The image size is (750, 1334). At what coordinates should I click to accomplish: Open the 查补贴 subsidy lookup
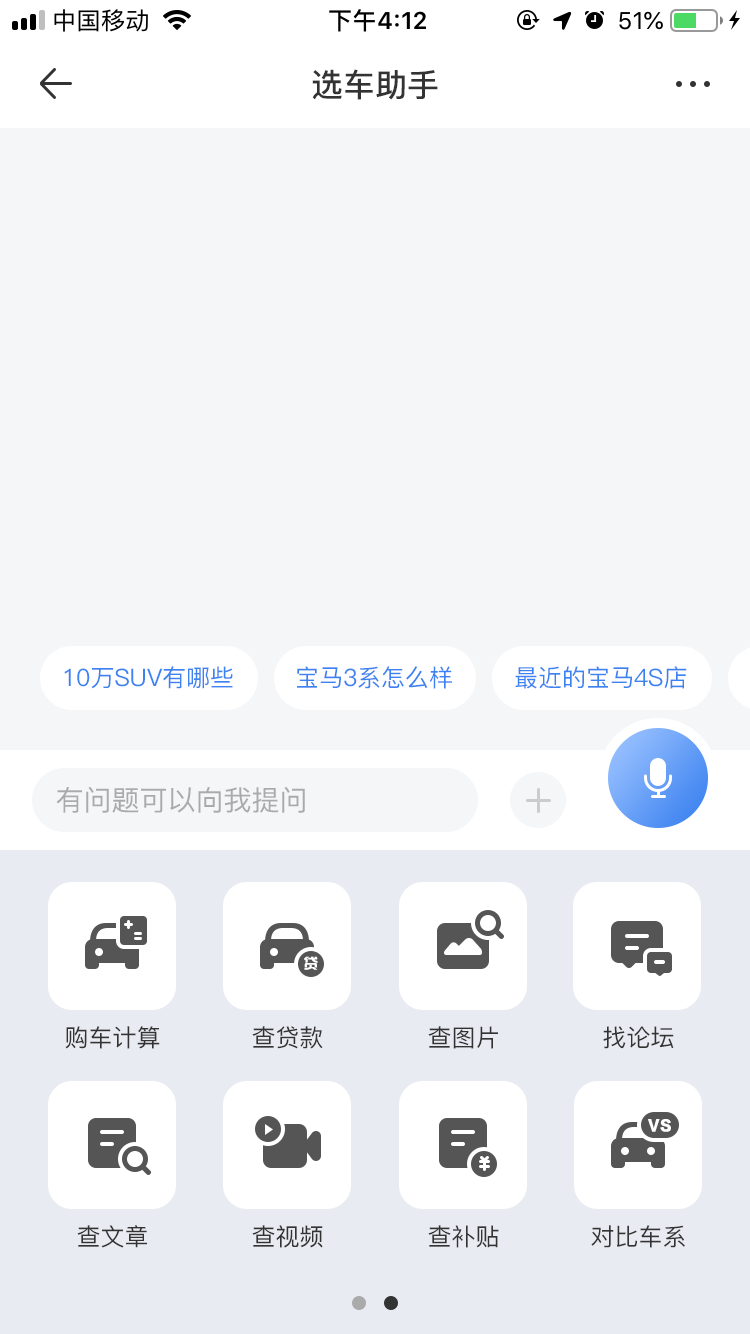pos(463,1145)
